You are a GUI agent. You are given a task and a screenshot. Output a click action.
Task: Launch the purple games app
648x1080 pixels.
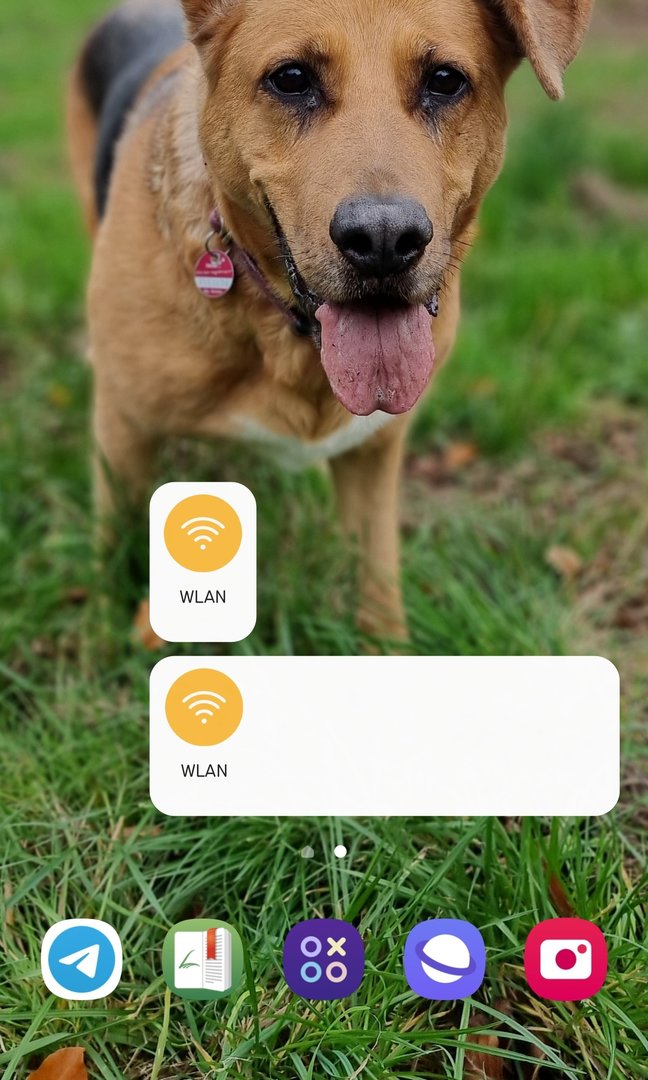pos(324,959)
